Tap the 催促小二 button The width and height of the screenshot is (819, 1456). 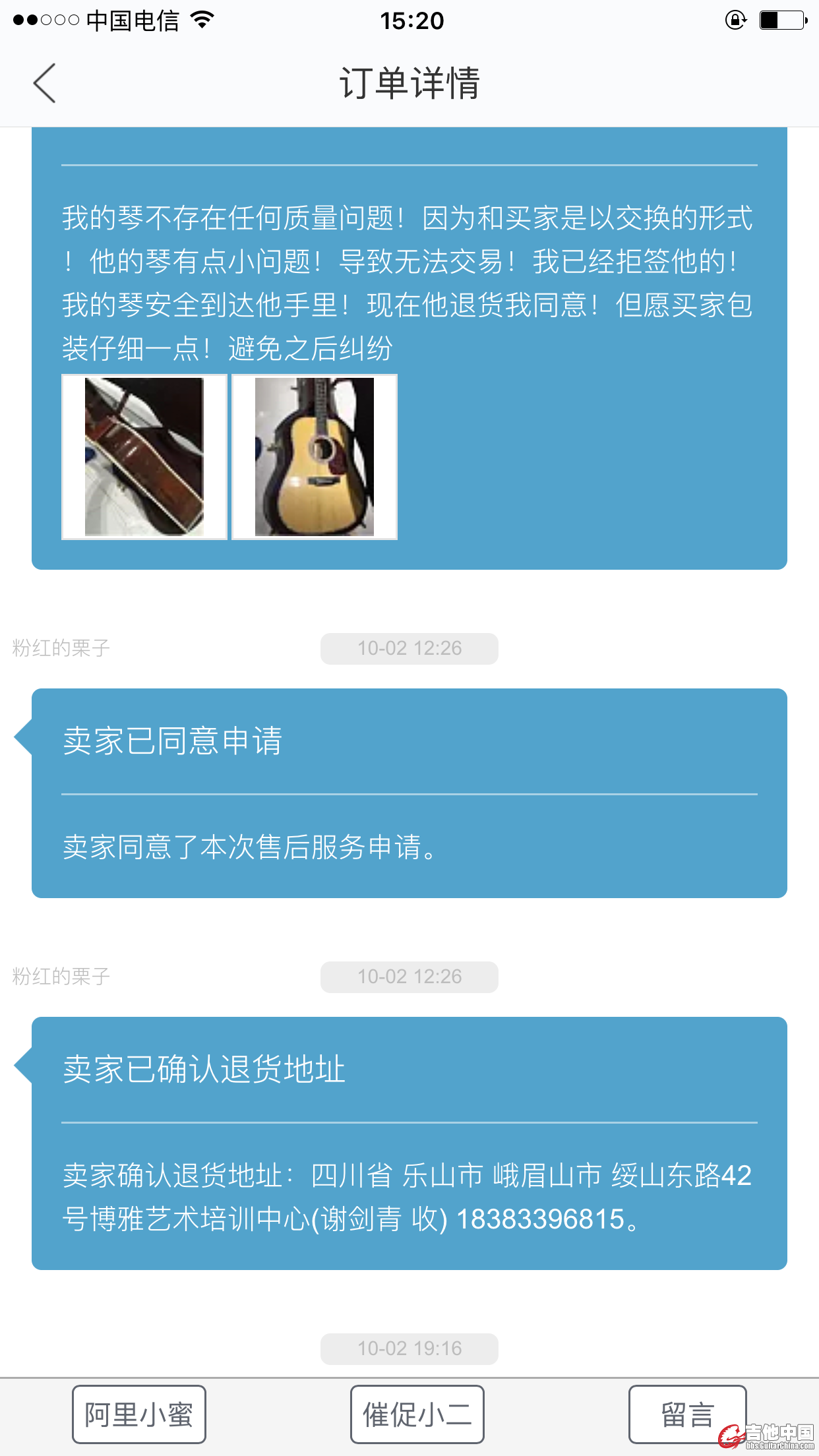click(x=417, y=1414)
